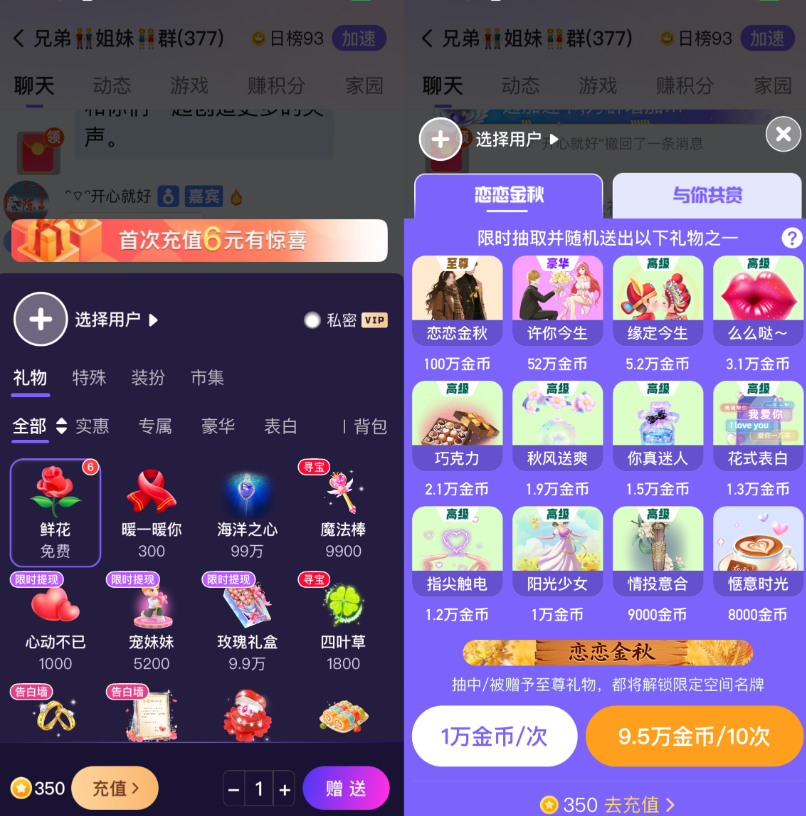Filter gifts by 豪华
This screenshot has height=816, width=806.
(x=218, y=426)
